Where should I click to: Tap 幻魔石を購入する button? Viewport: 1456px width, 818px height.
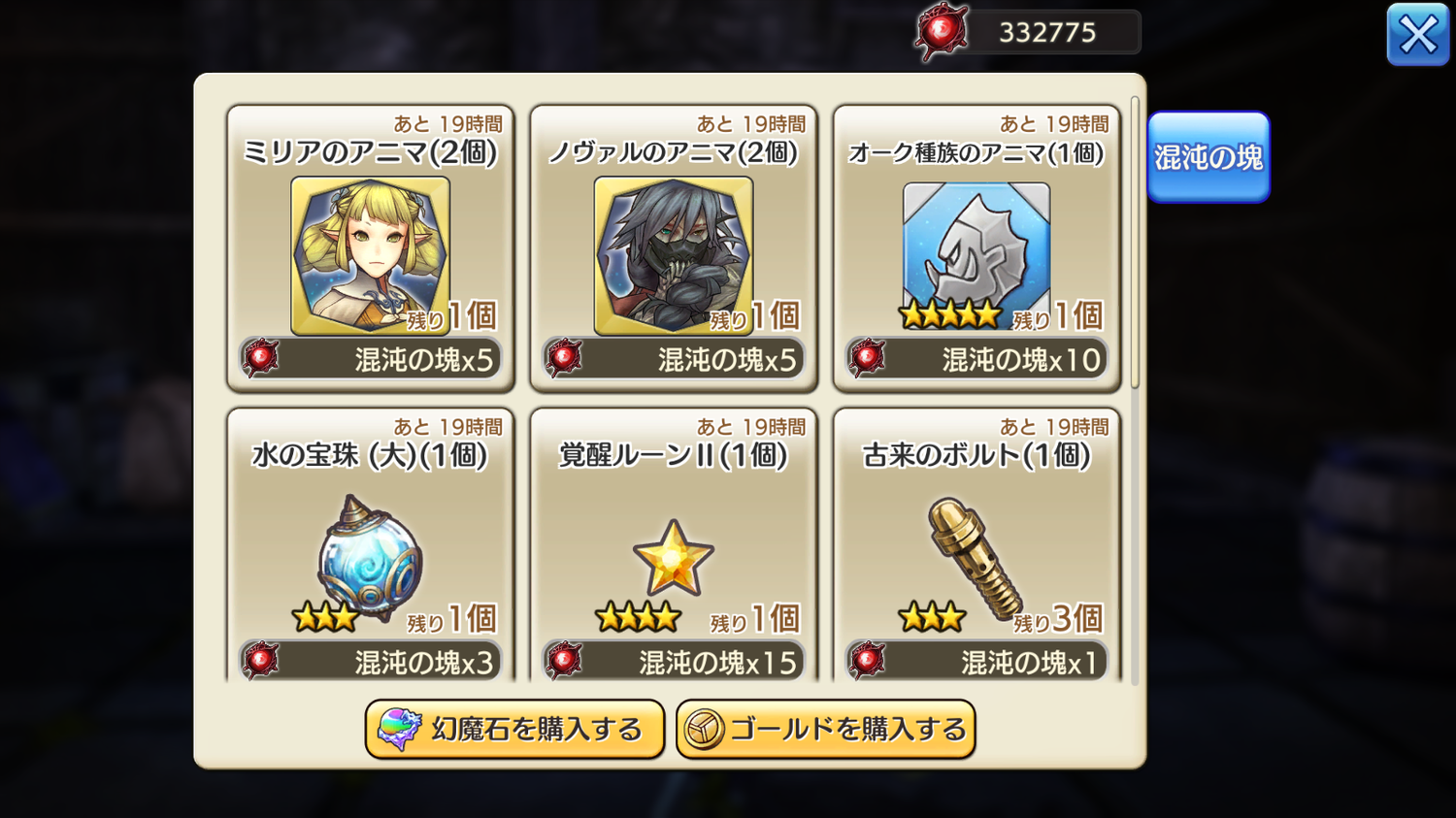[514, 729]
